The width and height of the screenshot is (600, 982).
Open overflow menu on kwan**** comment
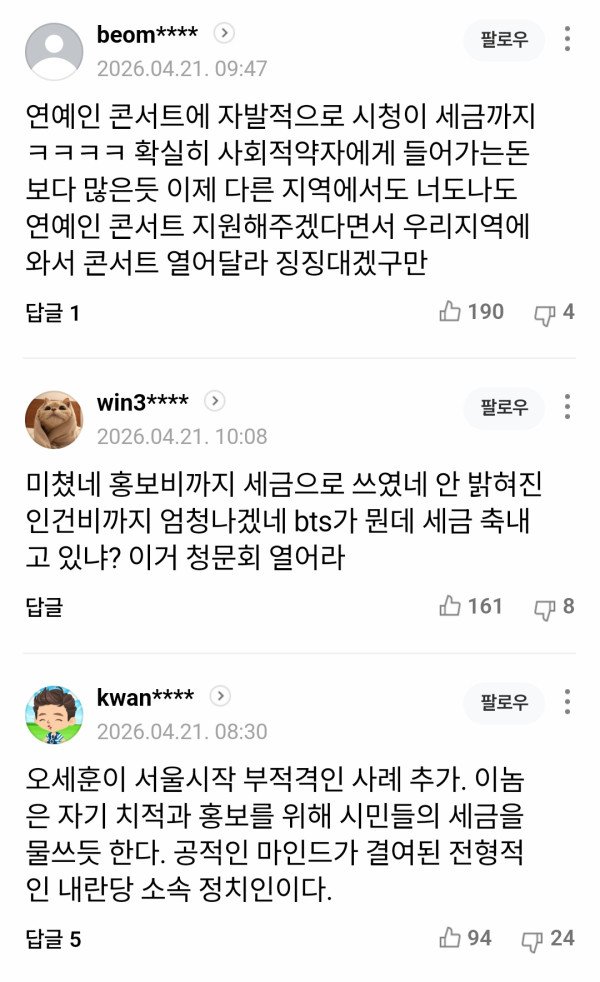point(567,702)
